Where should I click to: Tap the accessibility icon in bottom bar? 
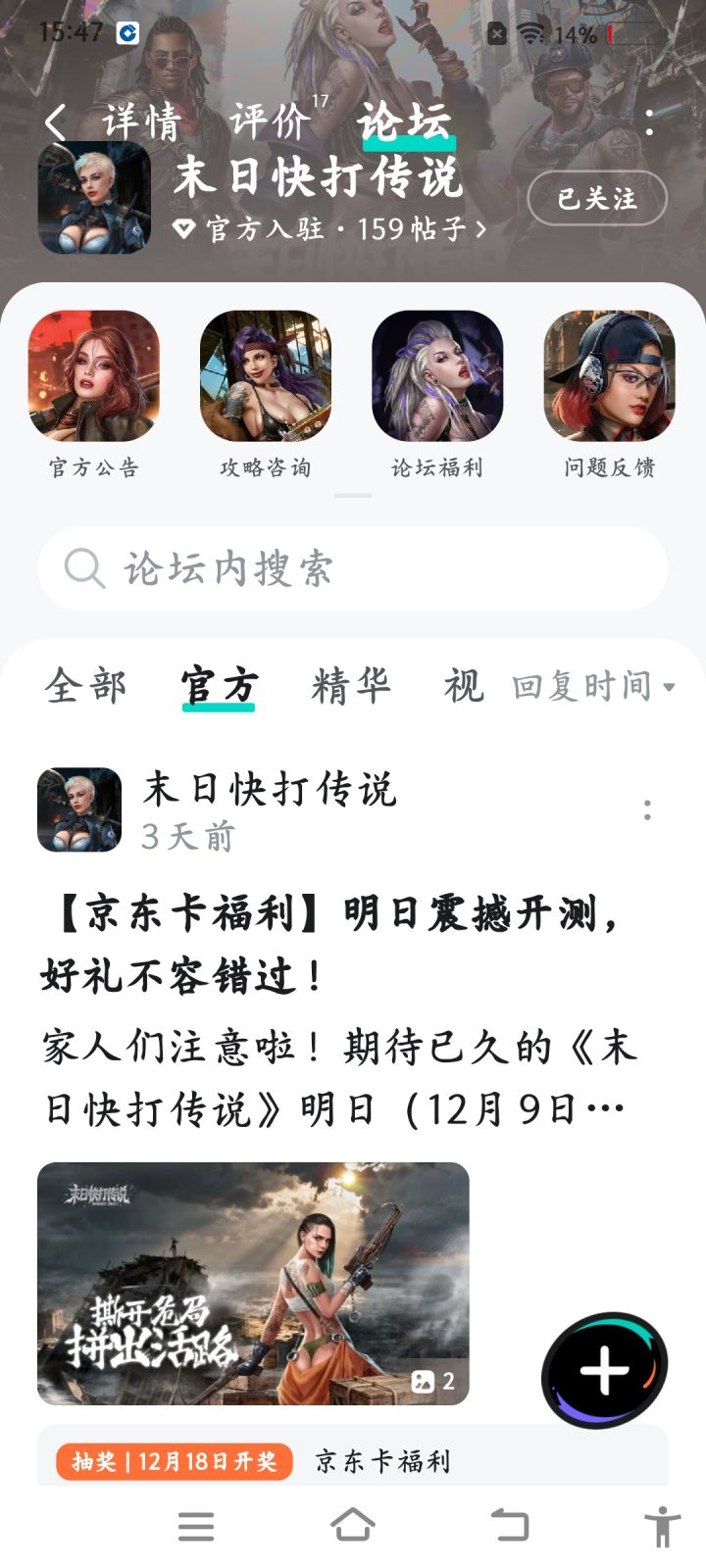pyautogui.click(x=663, y=1525)
